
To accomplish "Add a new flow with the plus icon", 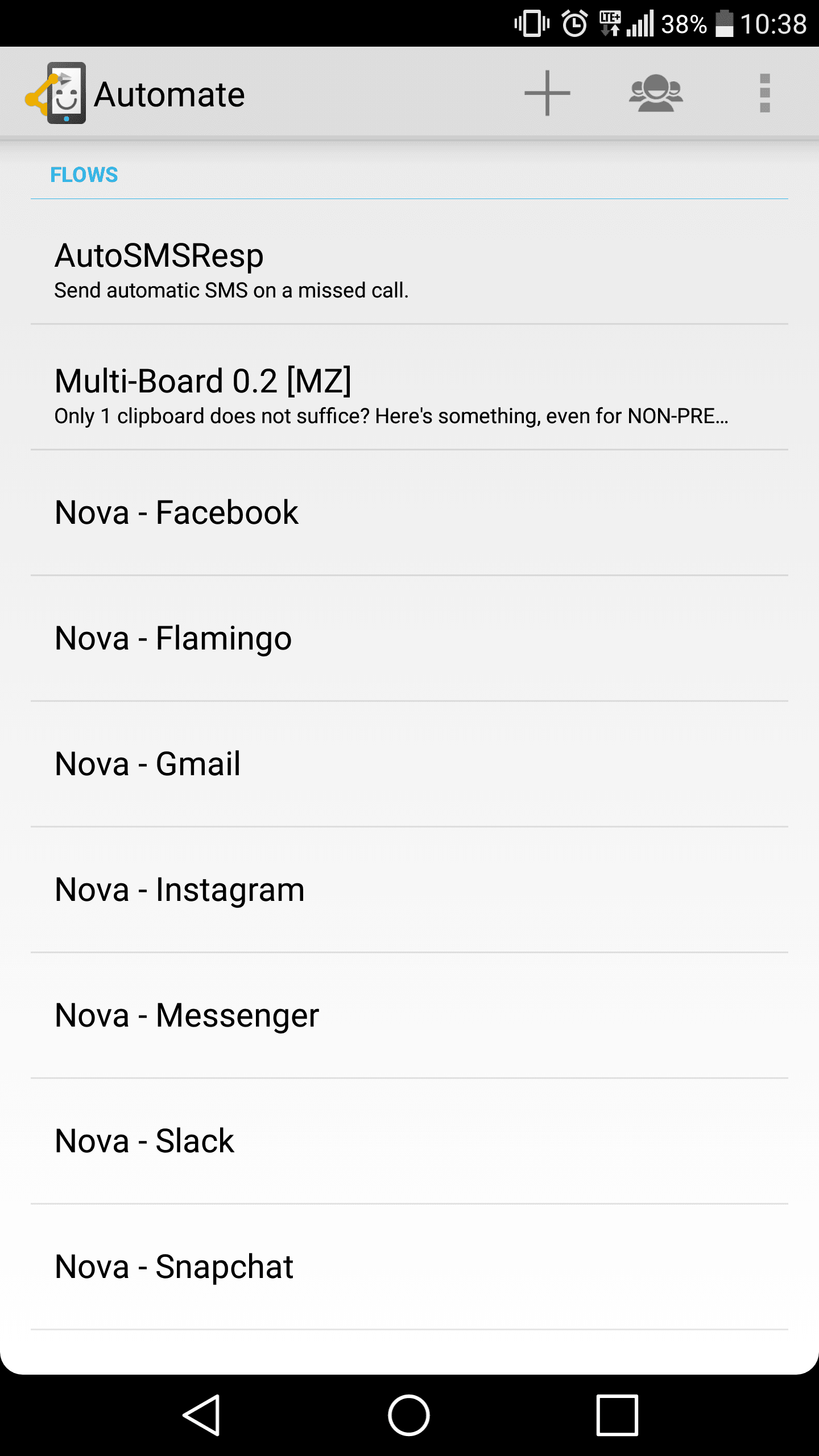I will click(547, 93).
